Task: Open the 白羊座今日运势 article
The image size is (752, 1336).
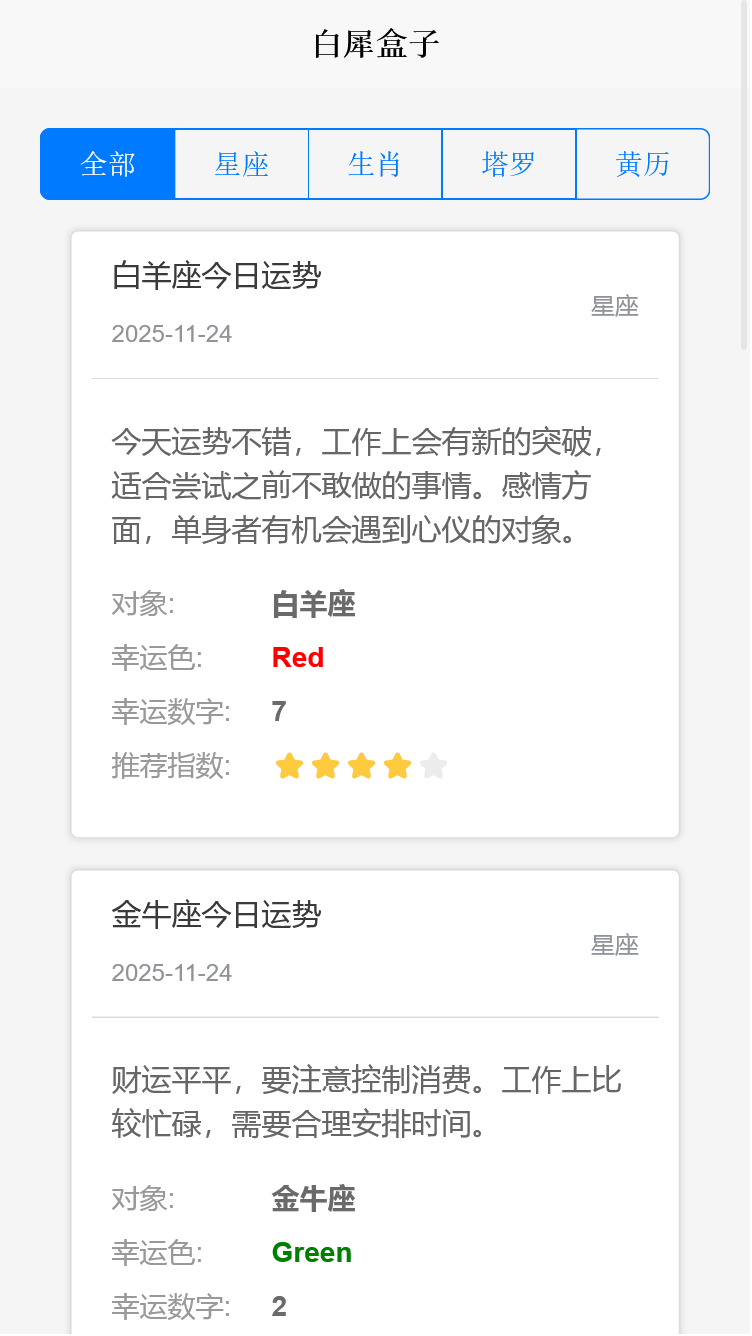Action: pyautogui.click(x=216, y=276)
